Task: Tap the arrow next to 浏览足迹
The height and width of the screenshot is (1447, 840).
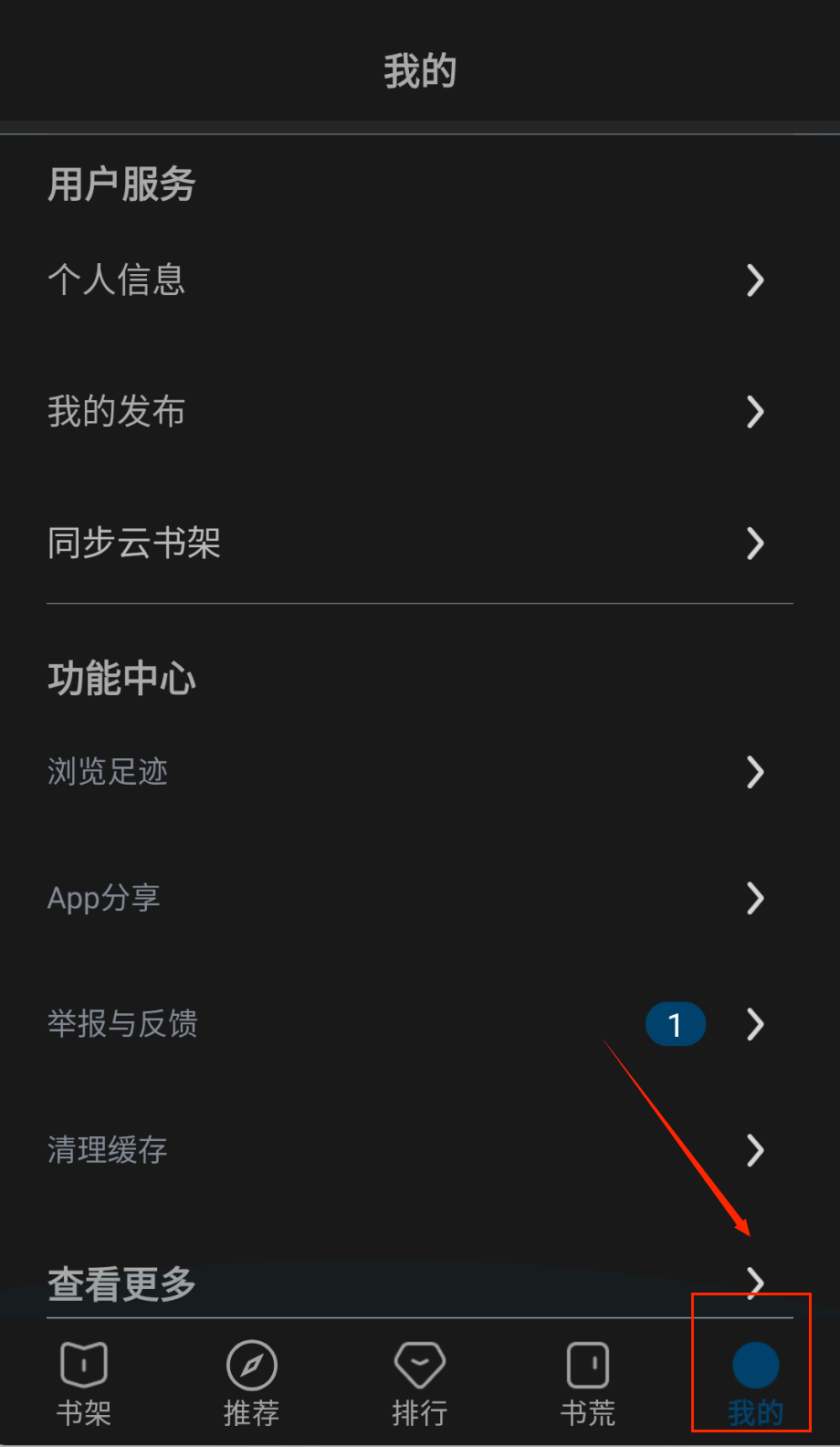Action: tap(755, 772)
